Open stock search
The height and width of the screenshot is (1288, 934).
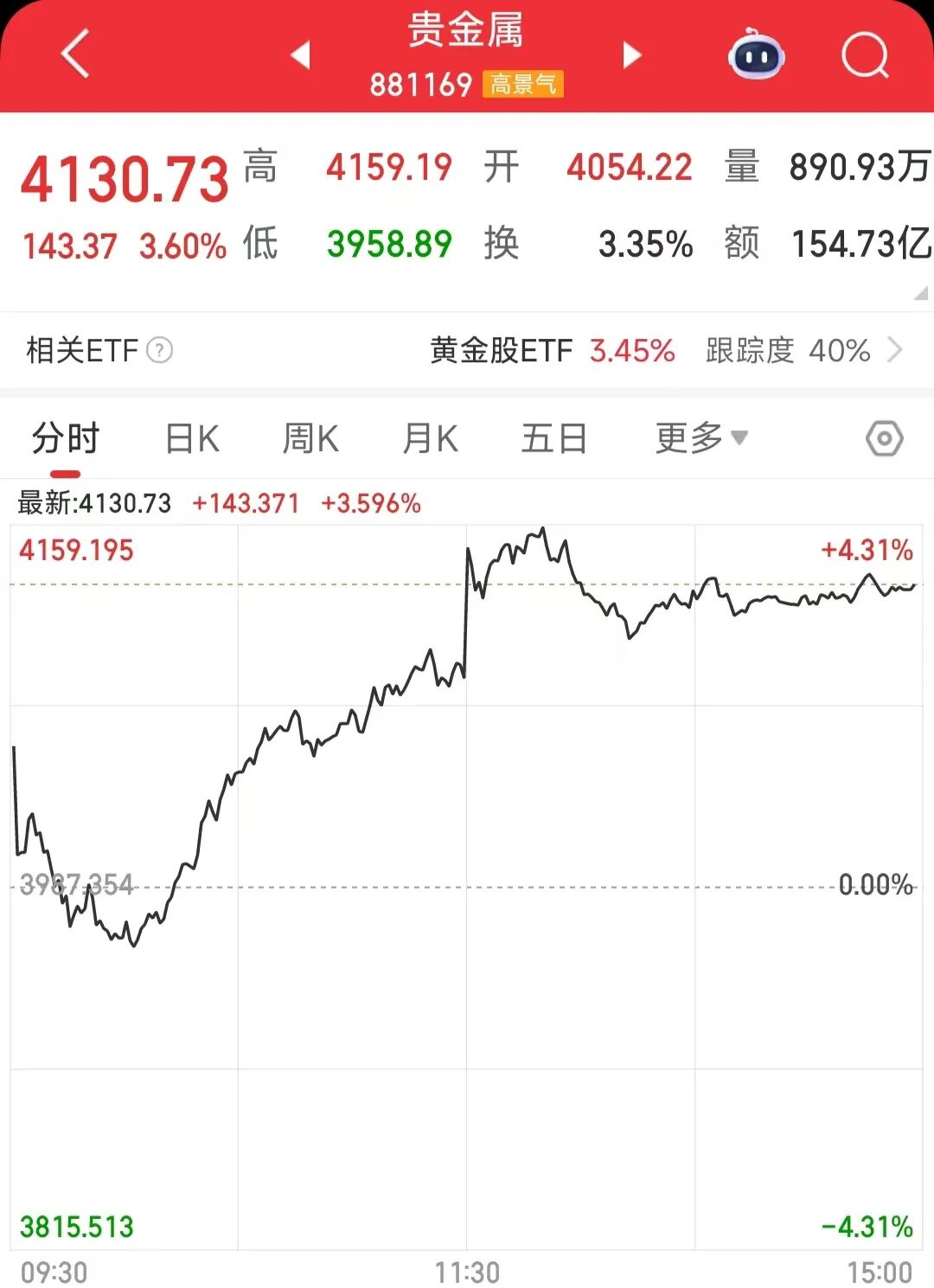[x=865, y=55]
